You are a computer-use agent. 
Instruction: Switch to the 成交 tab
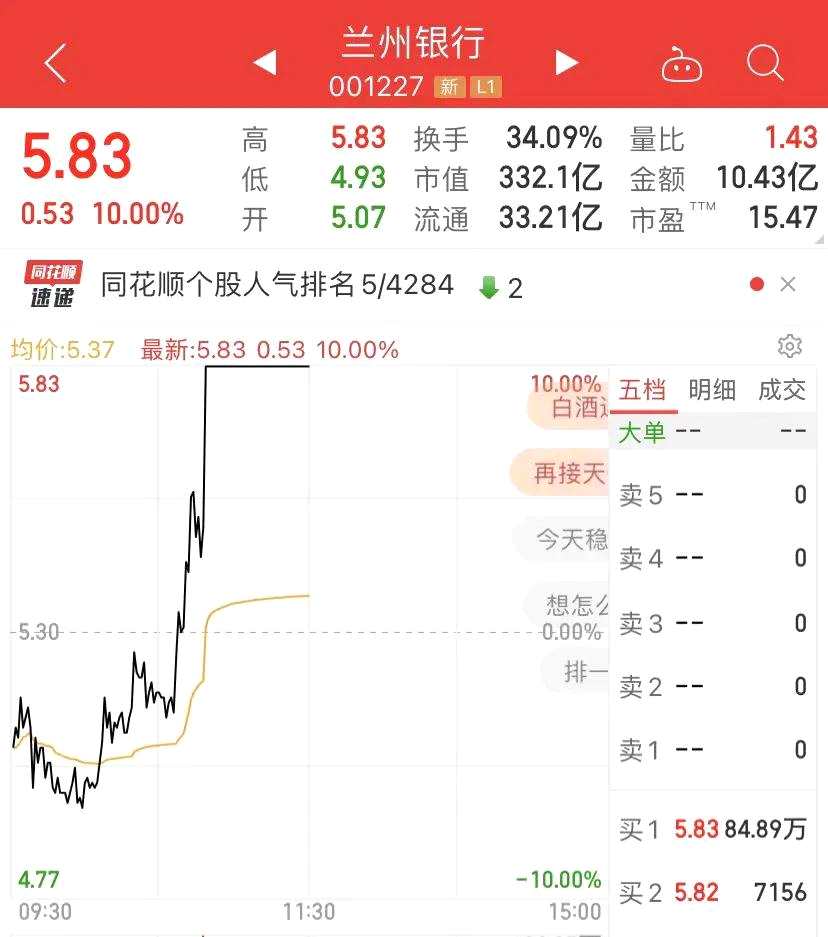[782, 390]
